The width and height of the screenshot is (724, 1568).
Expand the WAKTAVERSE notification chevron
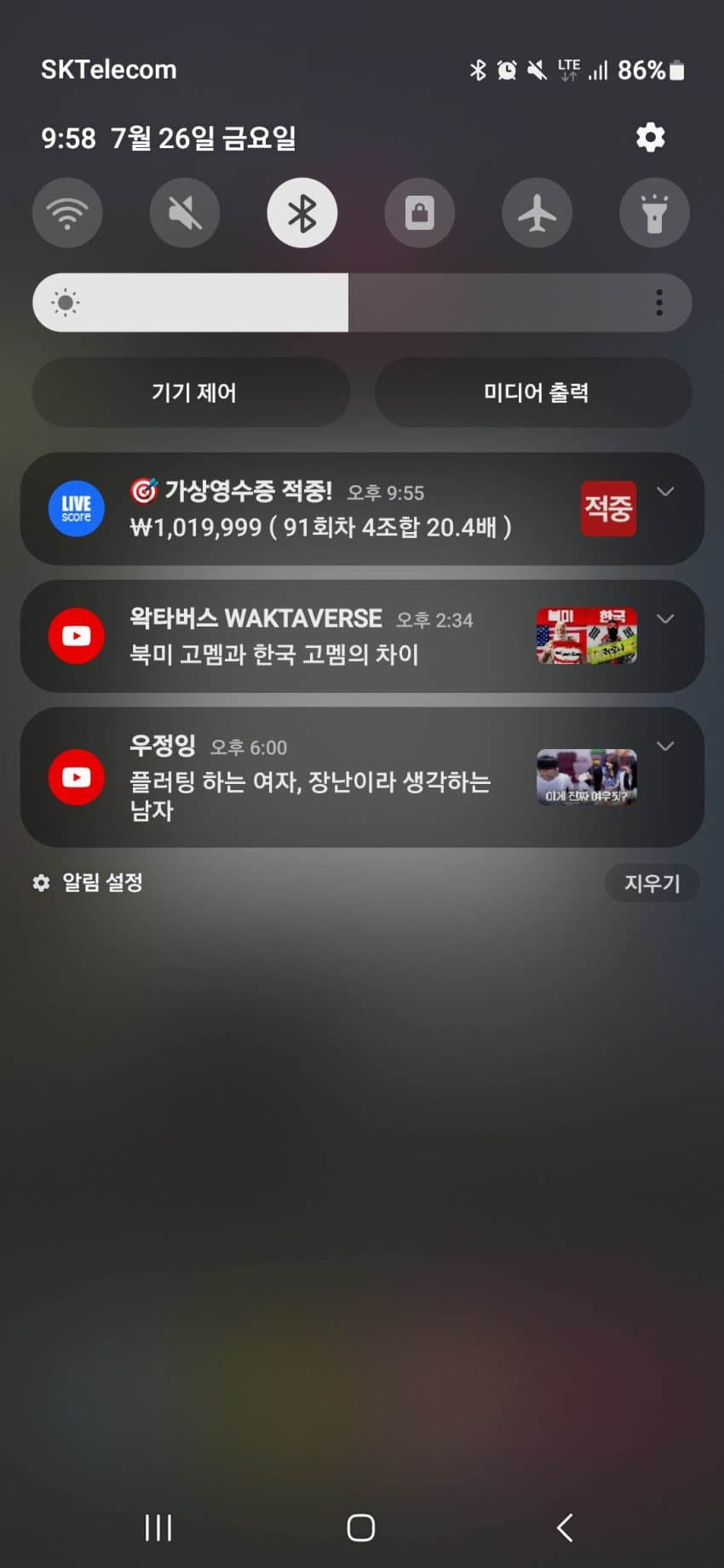[665, 619]
